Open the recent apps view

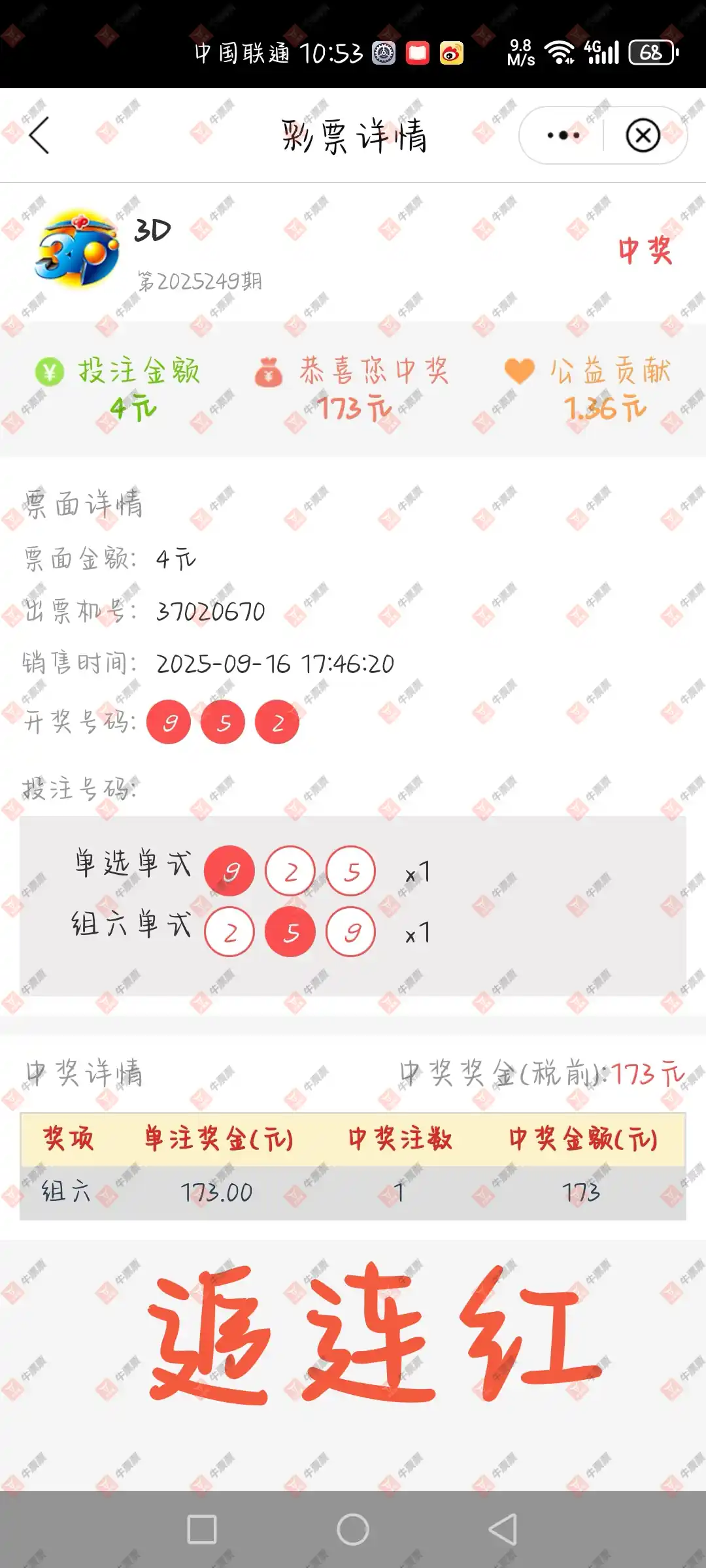(x=202, y=1529)
